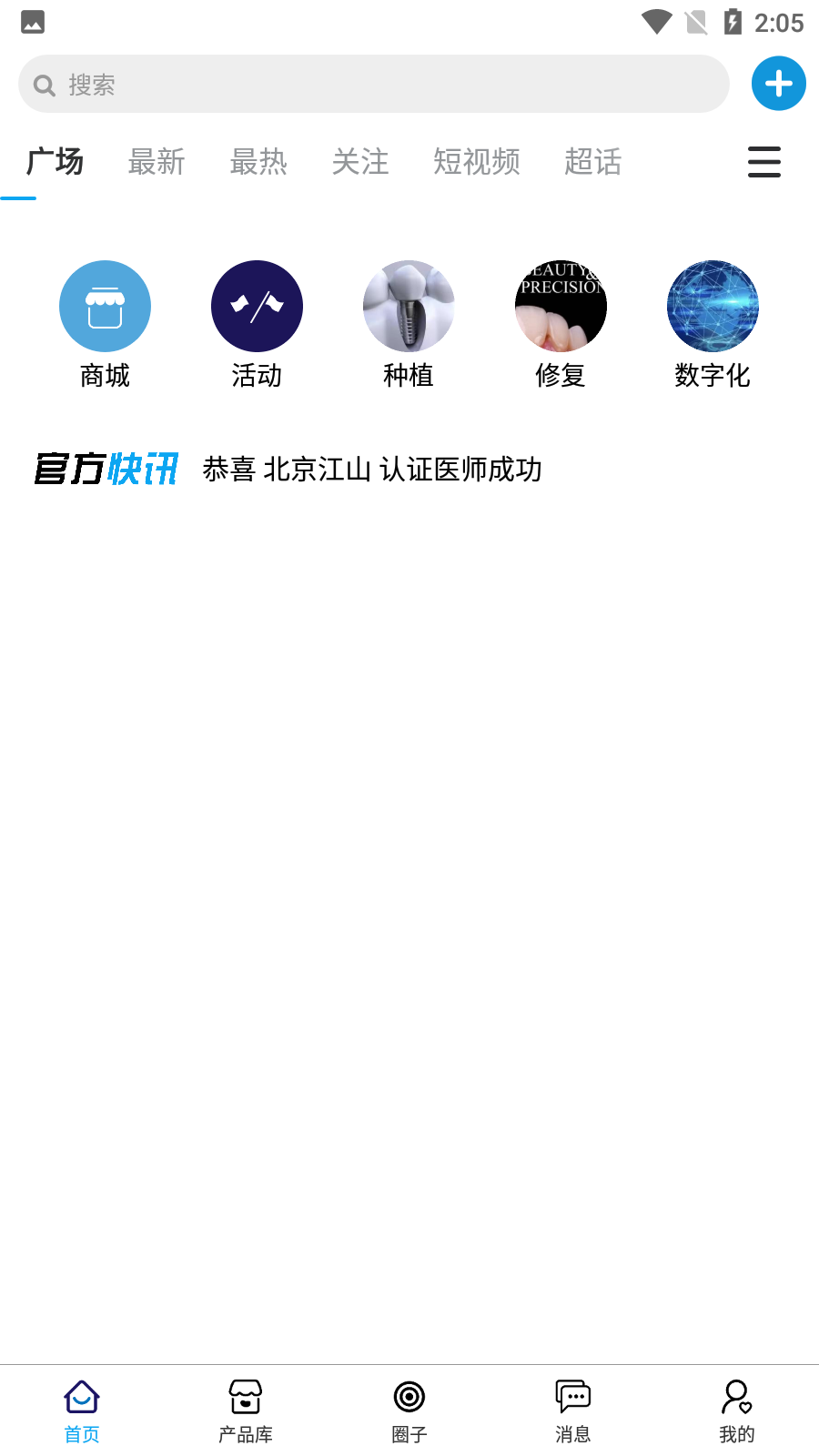This screenshot has width=819, height=1456.
Task: Open the 修复 restoration section icon
Action: 561,307
